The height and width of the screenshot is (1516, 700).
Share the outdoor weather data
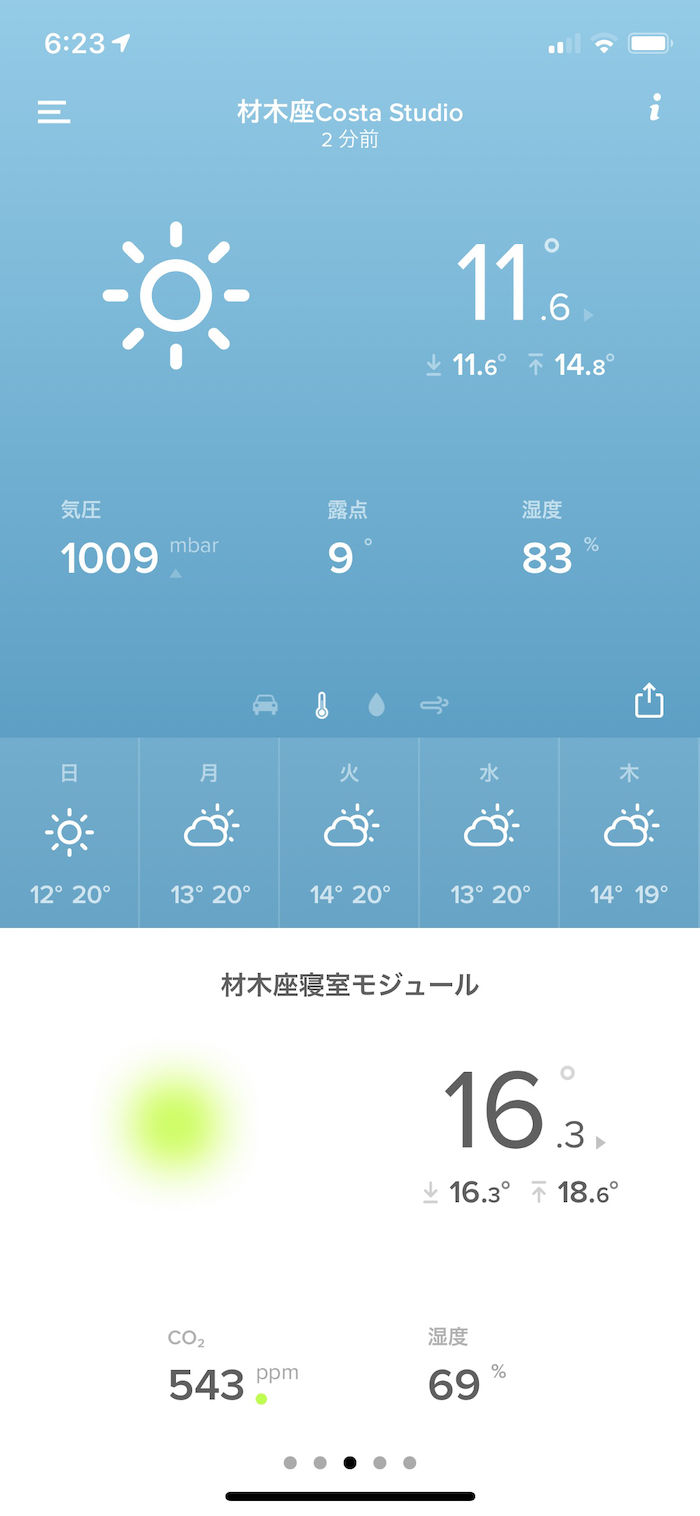pyautogui.click(x=649, y=700)
